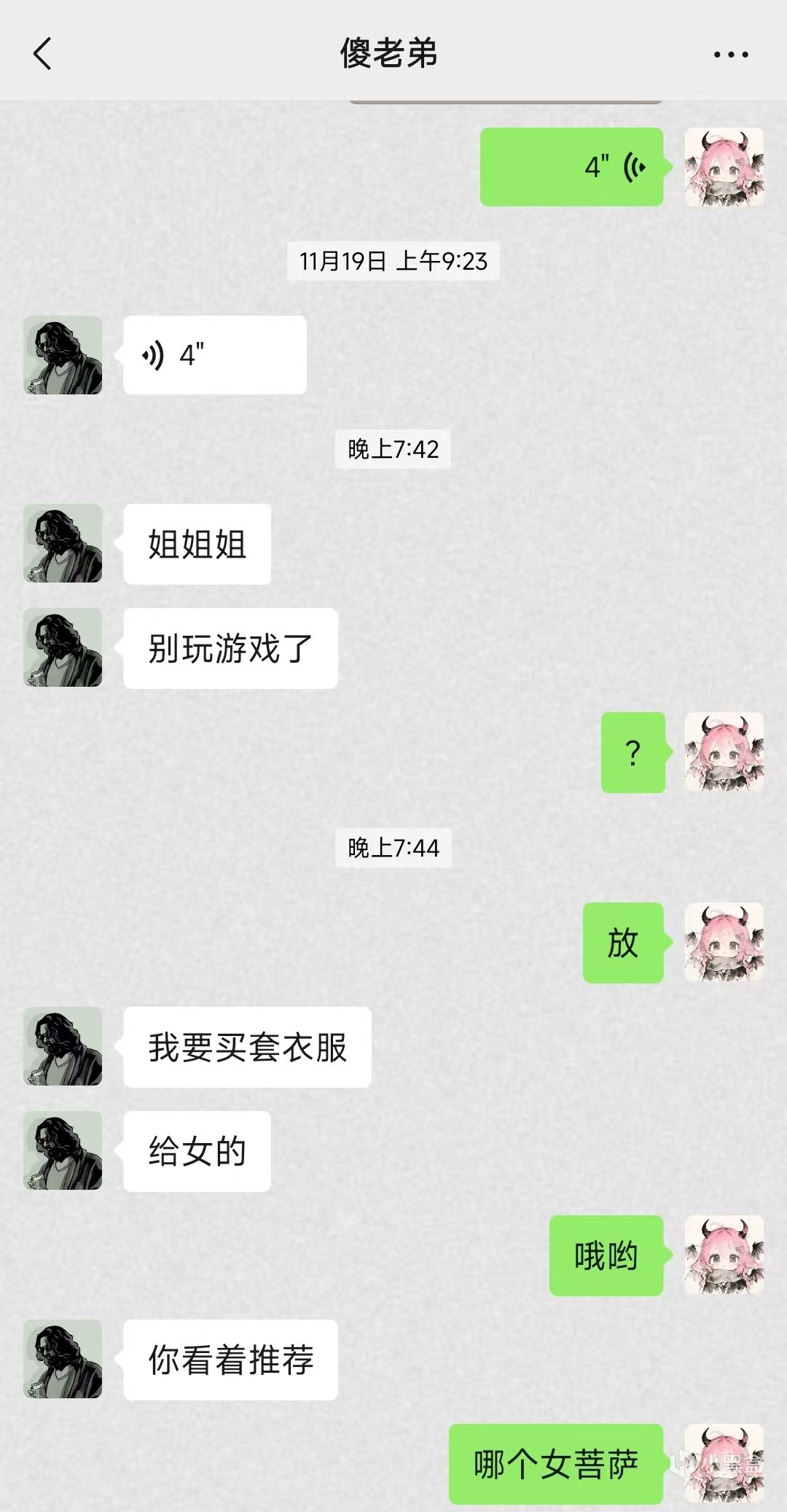Viewport: 787px width, 1512px height.
Task: Open the three-dot chat options menu
Action: pos(730,54)
